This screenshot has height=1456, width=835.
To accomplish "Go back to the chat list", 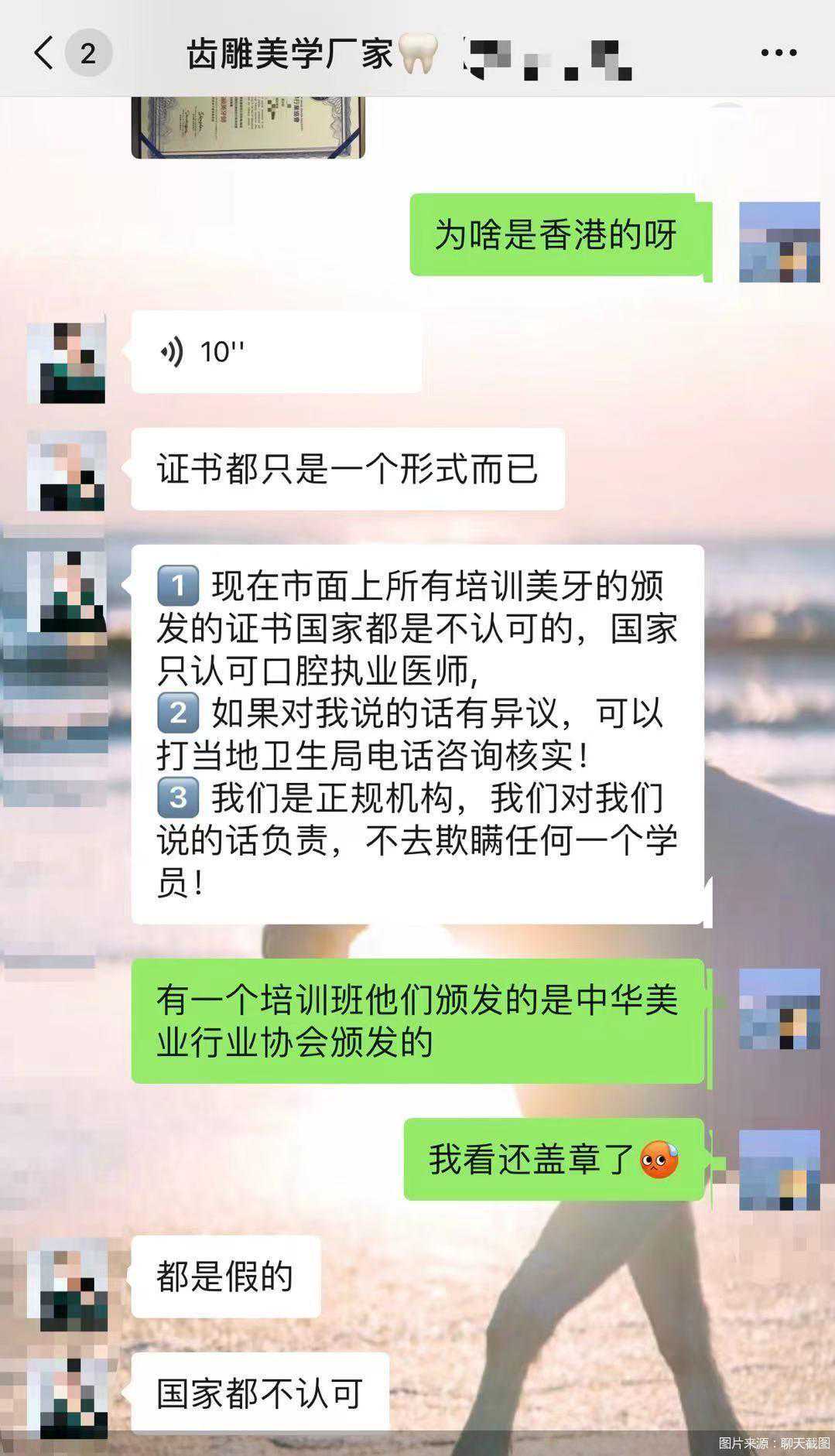I will pos(44,53).
